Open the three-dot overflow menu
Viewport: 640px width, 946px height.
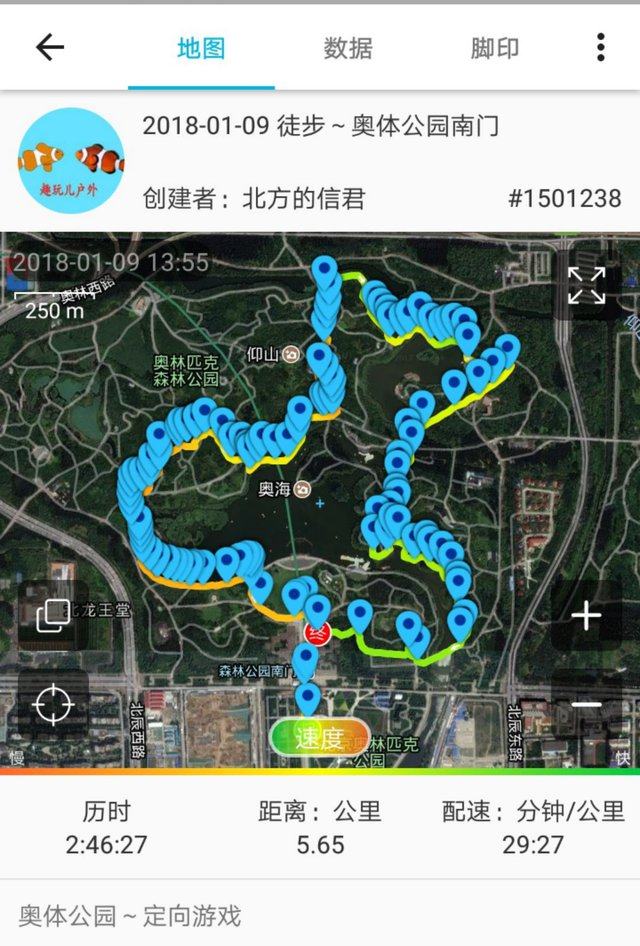coord(600,47)
